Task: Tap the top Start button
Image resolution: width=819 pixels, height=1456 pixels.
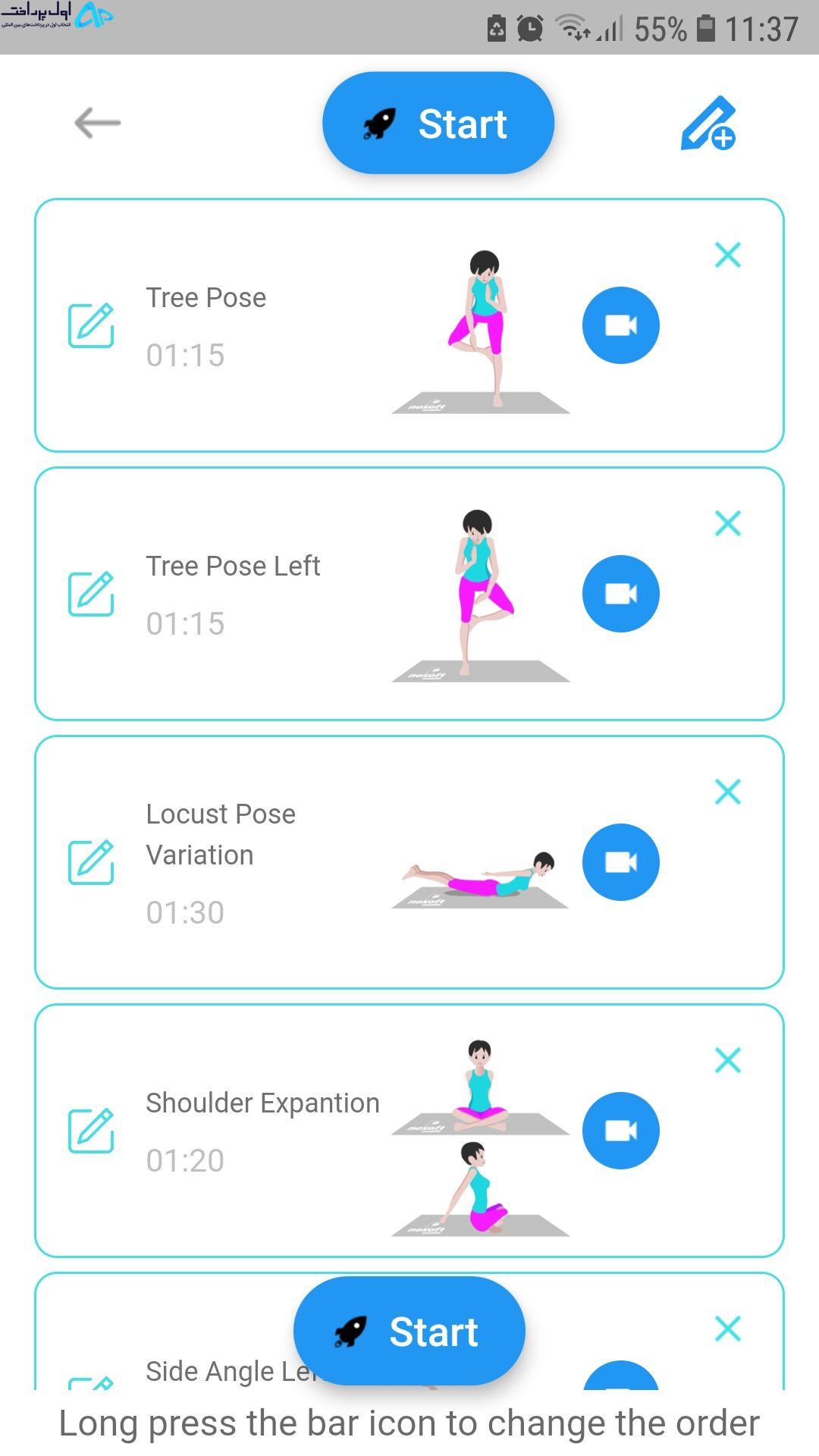Action: [x=438, y=123]
